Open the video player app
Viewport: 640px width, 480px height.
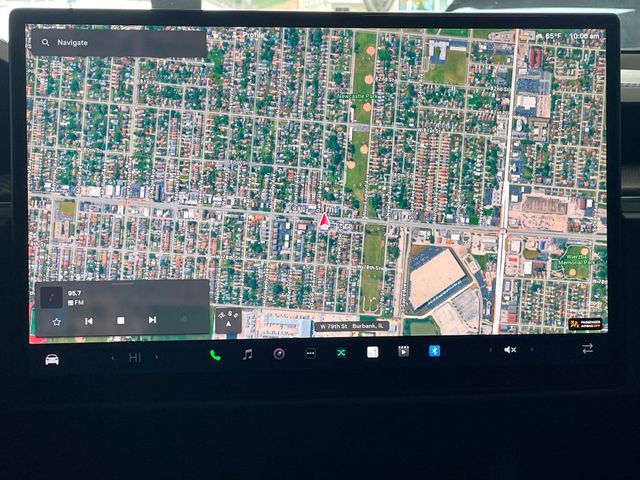point(403,352)
